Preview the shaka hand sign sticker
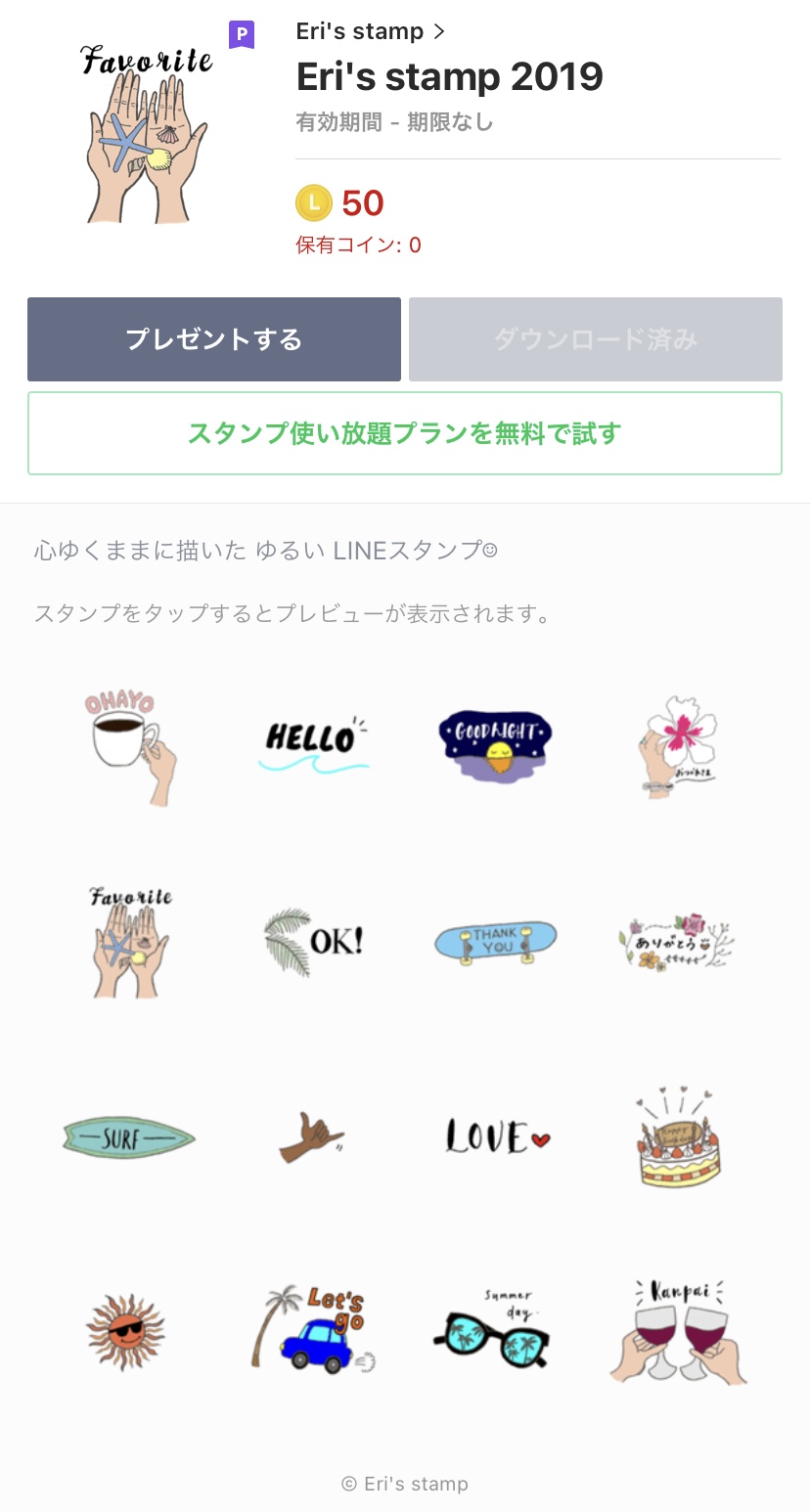The width and height of the screenshot is (810, 1512). coord(312,1137)
